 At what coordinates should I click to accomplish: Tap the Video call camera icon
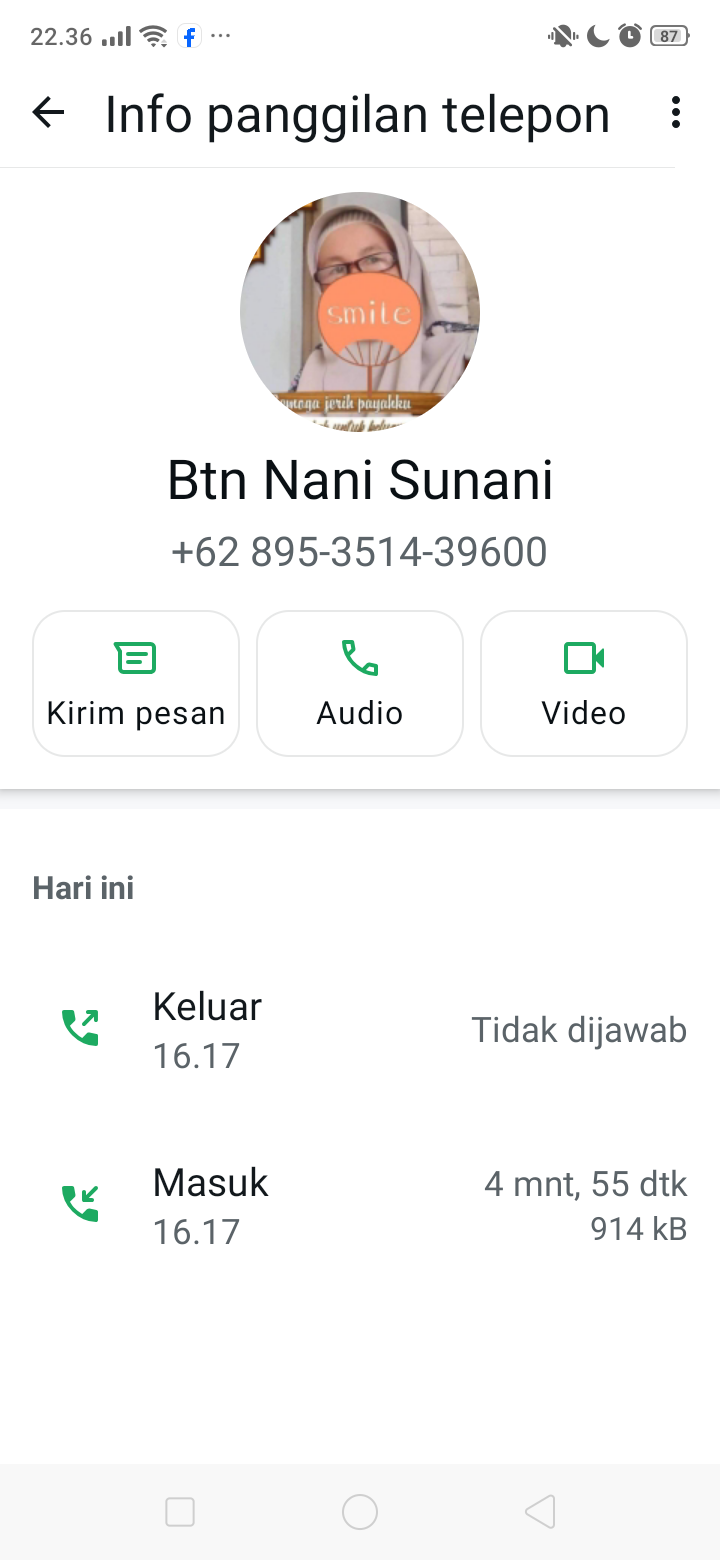tap(583, 657)
